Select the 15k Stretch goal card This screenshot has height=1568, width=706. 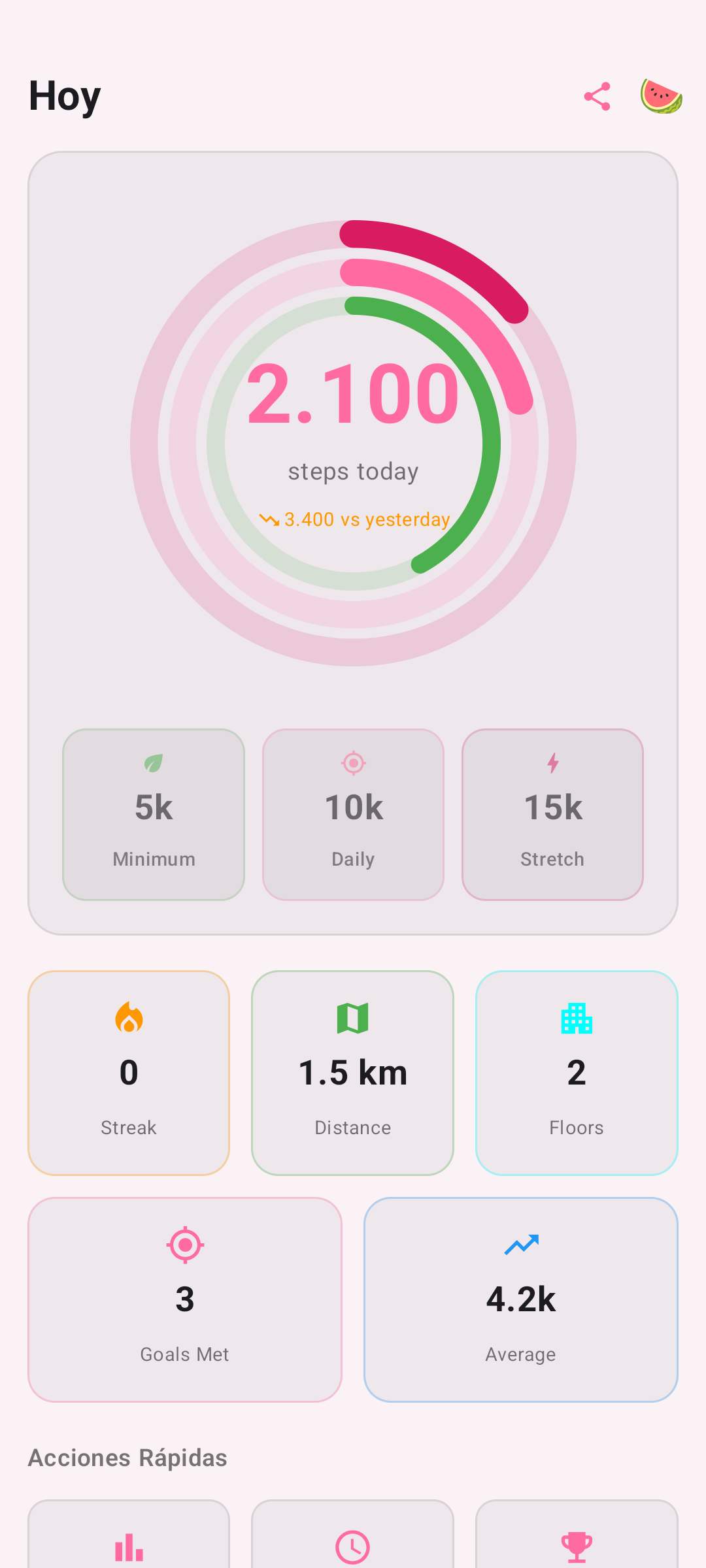[552, 814]
